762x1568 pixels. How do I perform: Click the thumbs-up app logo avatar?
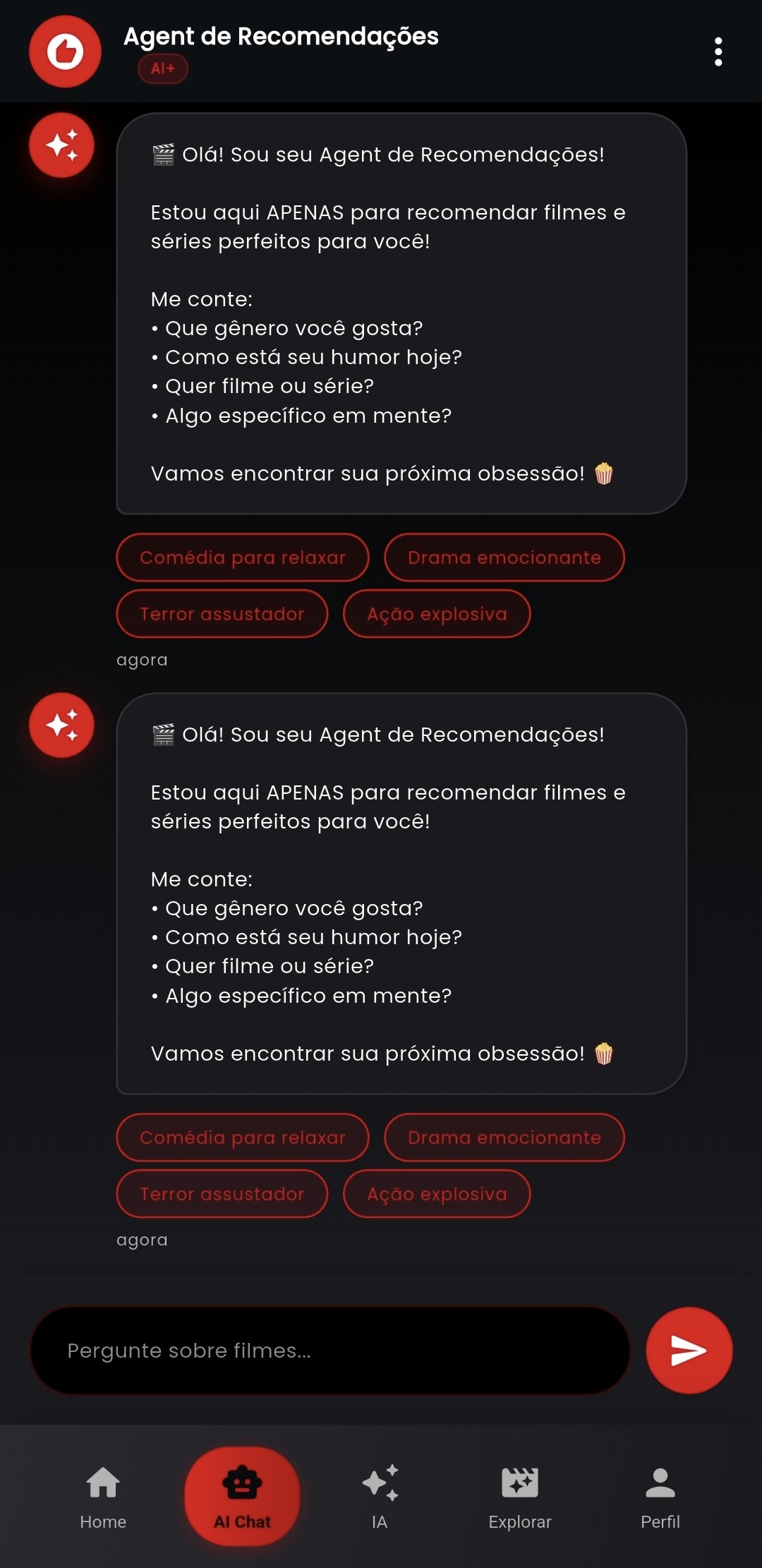click(x=64, y=52)
